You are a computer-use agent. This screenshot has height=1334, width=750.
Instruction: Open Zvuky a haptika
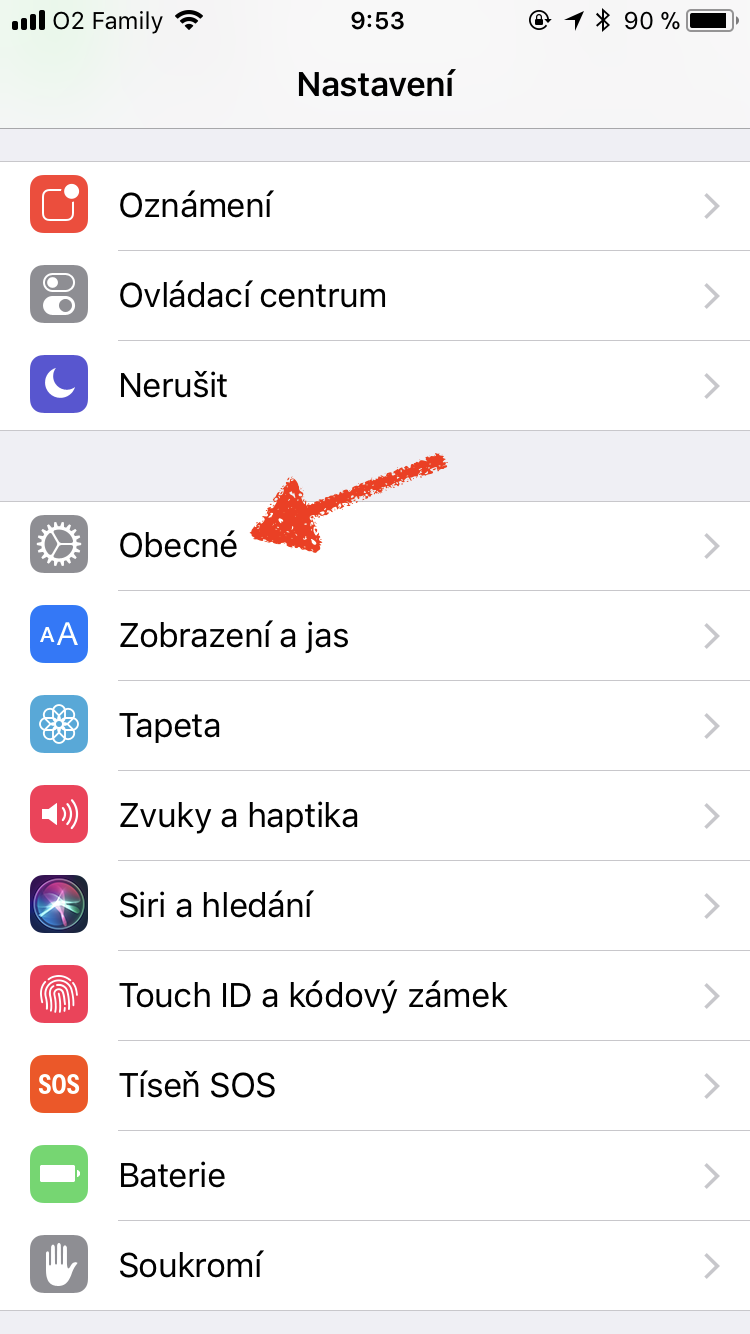click(x=375, y=816)
